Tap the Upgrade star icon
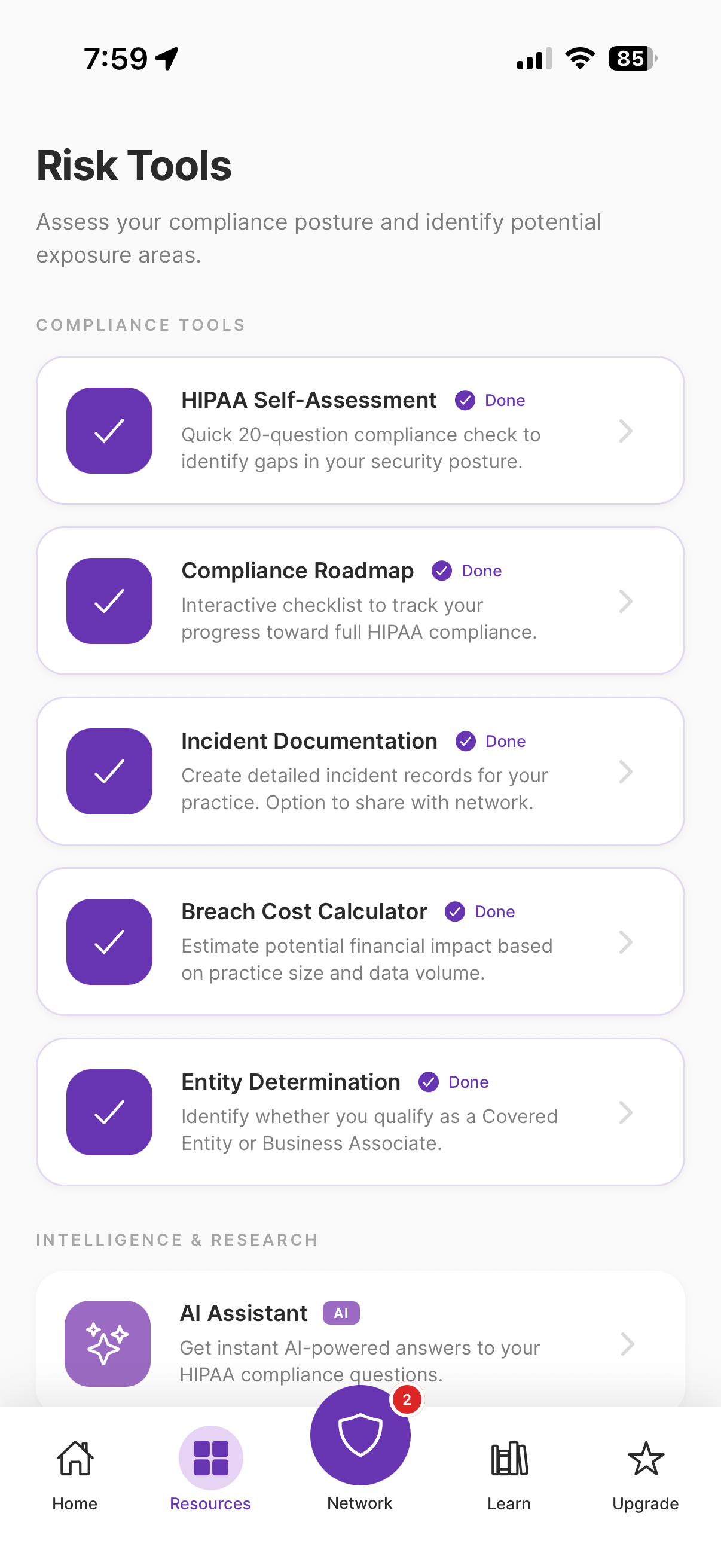Viewport: 721px width, 1568px height. point(645,1458)
